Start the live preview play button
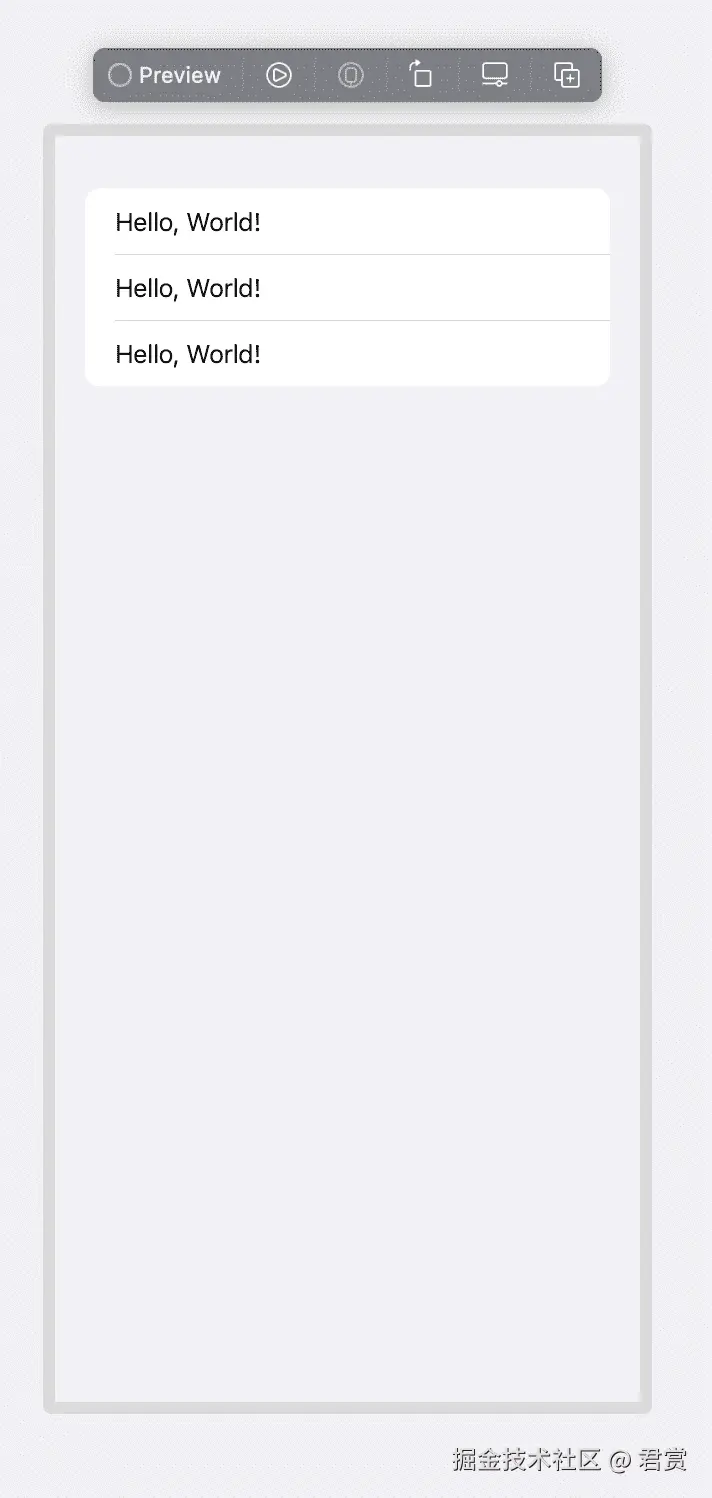The width and height of the screenshot is (712, 1498). click(279, 75)
